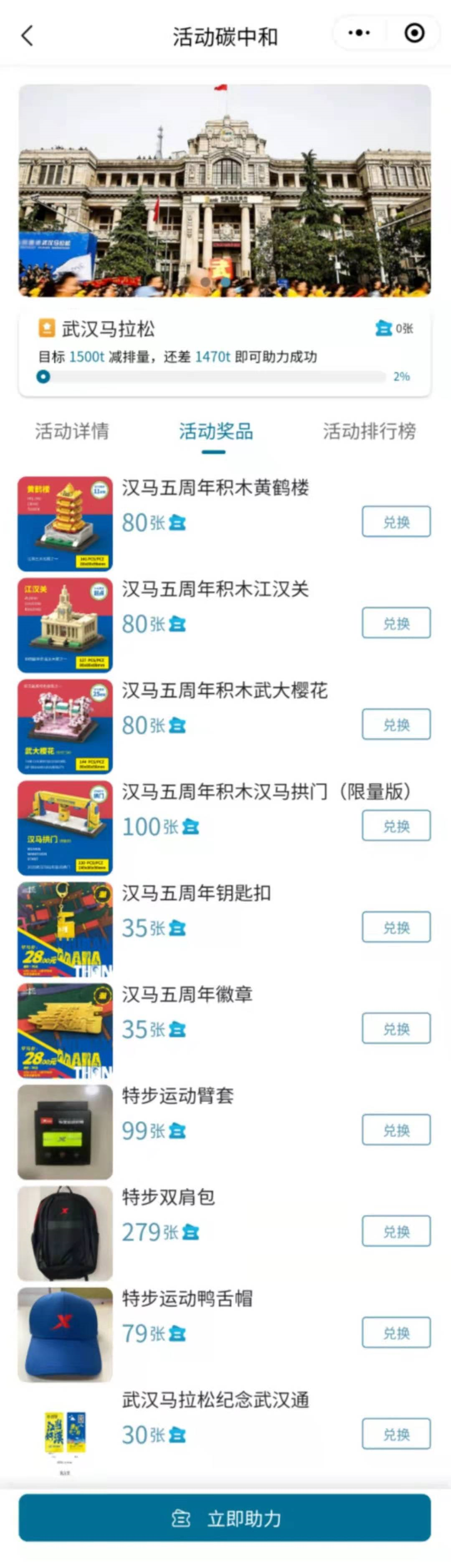Image resolution: width=451 pixels, height=1568 pixels.
Task: Redeem 特步运动鸭舌帽
Action: [396, 1333]
